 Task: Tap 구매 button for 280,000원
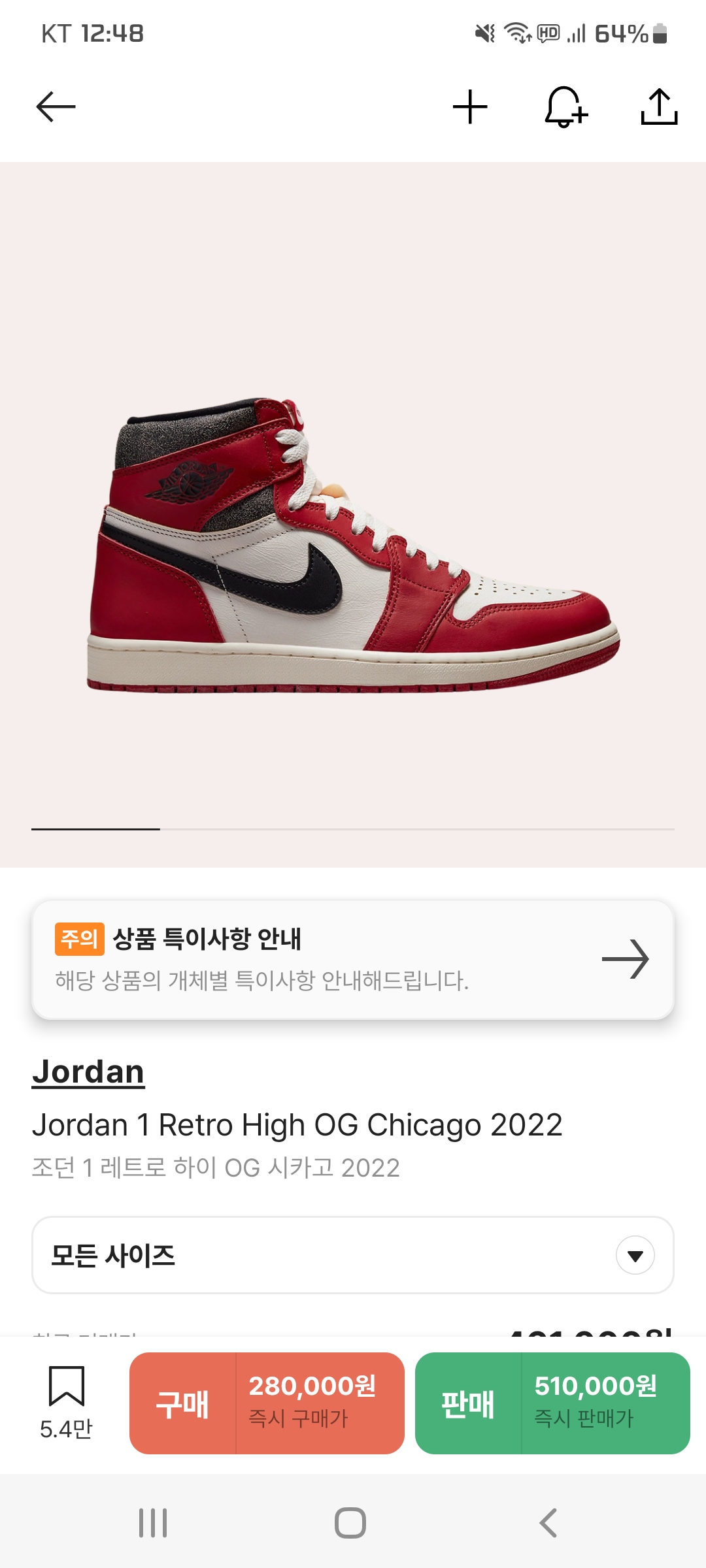(x=267, y=1403)
